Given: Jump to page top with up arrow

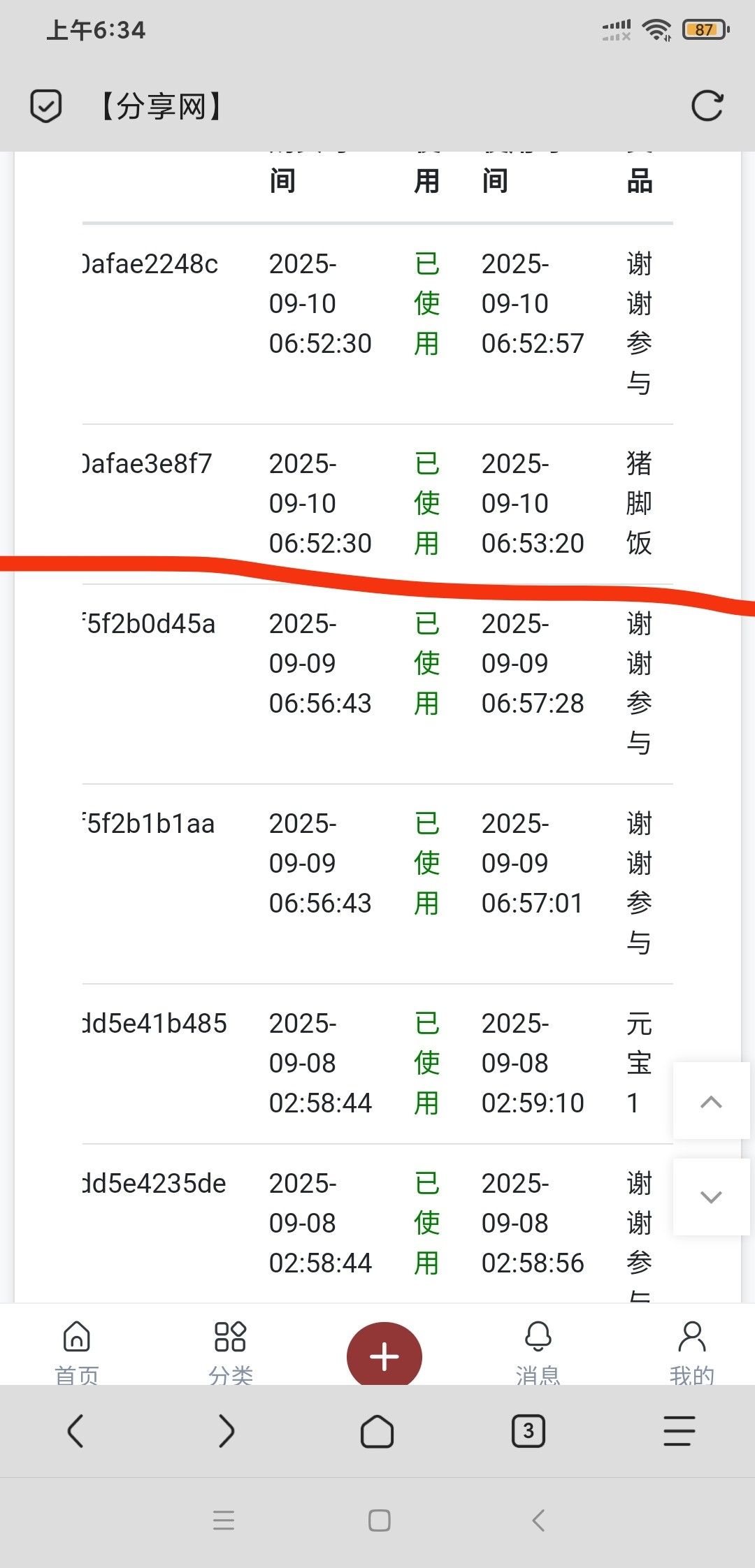Looking at the screenshot, I should pyautogui.click(x=711, y=1102).
